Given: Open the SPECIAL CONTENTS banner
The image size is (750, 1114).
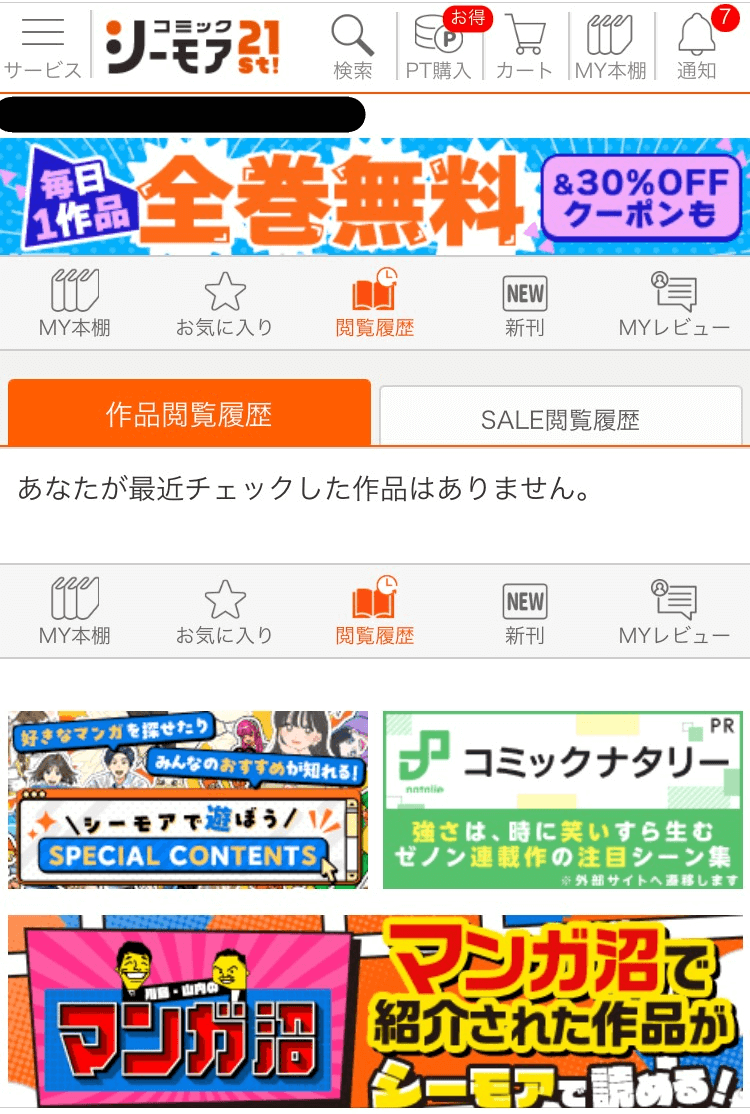Looking at the screenshot, I should point(188,799).
